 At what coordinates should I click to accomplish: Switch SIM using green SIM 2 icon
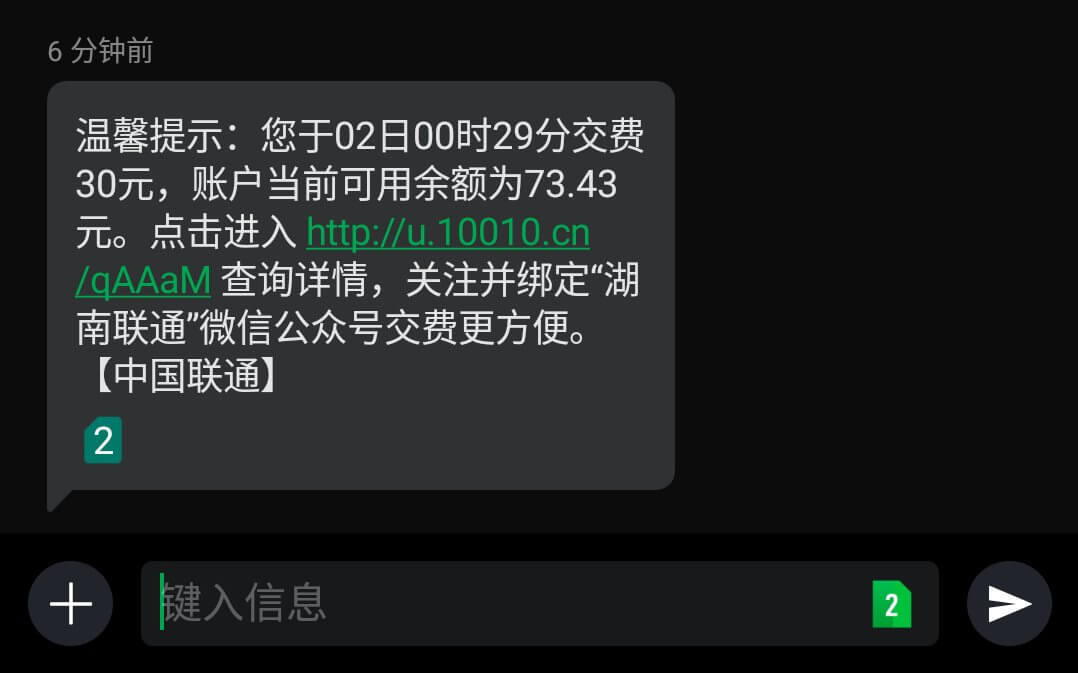[x=891, y=604]
